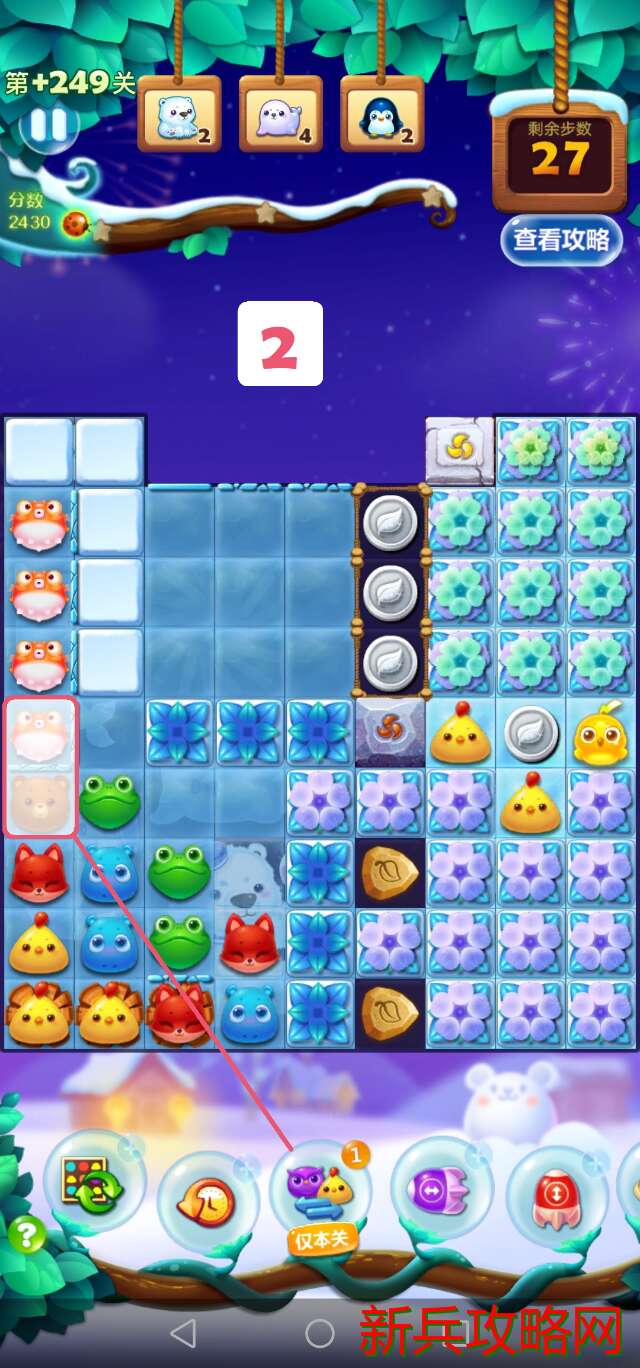Screen dimensions: 640x1368
Task: Pause the game
Action: pyautogui.click(x=48, y=127)
